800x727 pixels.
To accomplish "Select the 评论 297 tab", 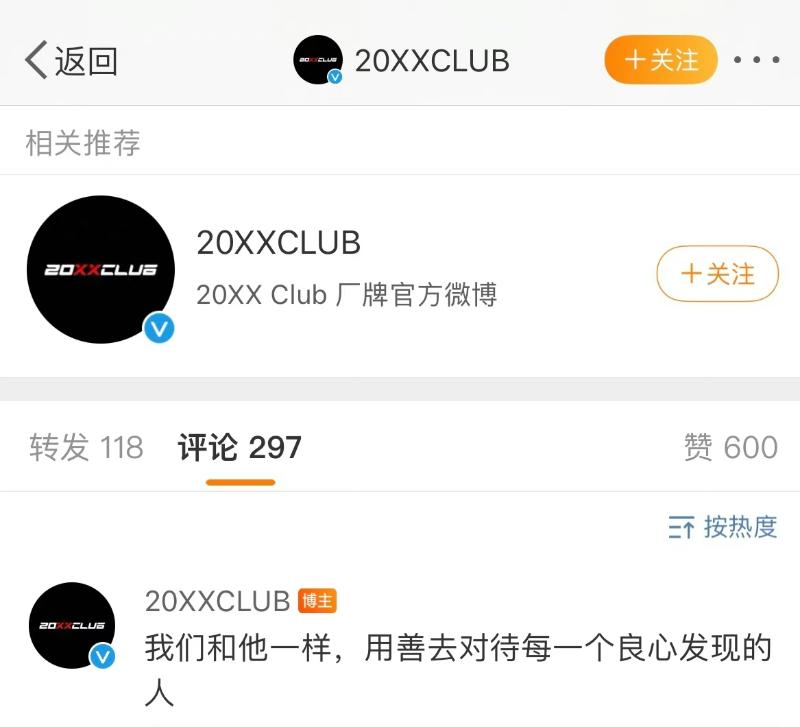I will [240, 447].
